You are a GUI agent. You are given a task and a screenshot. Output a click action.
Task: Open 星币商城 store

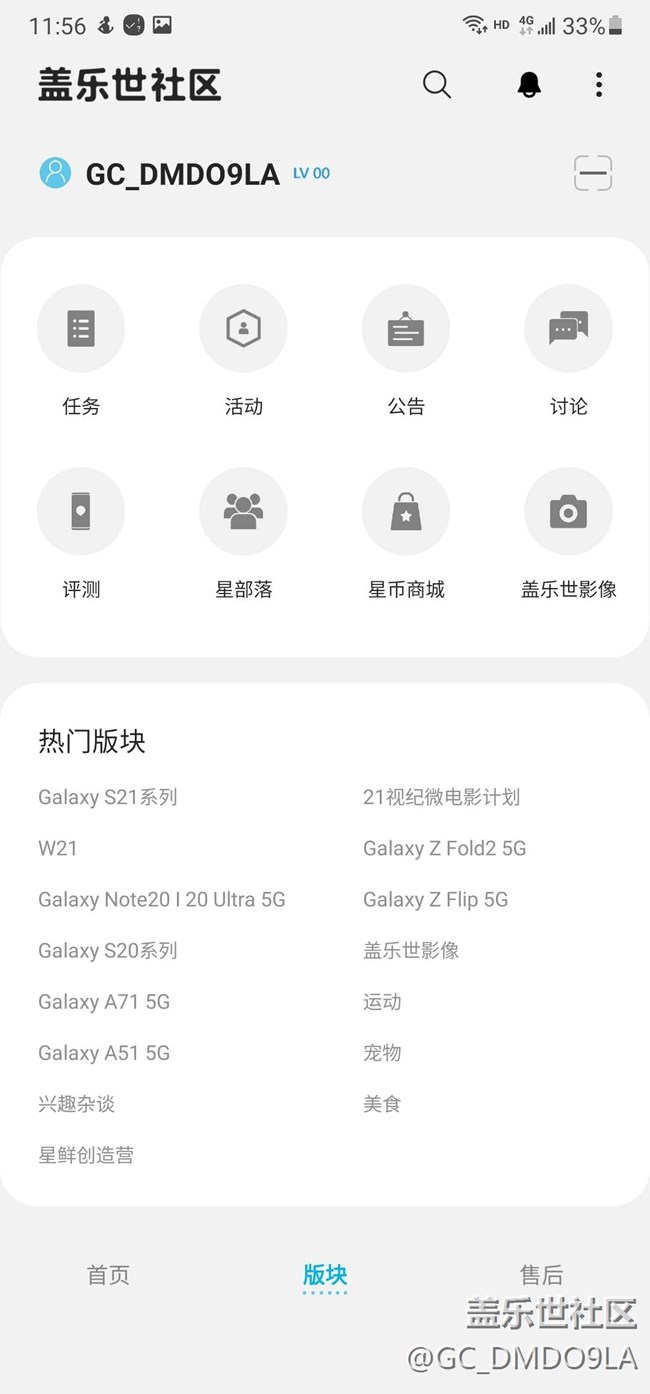406,512
